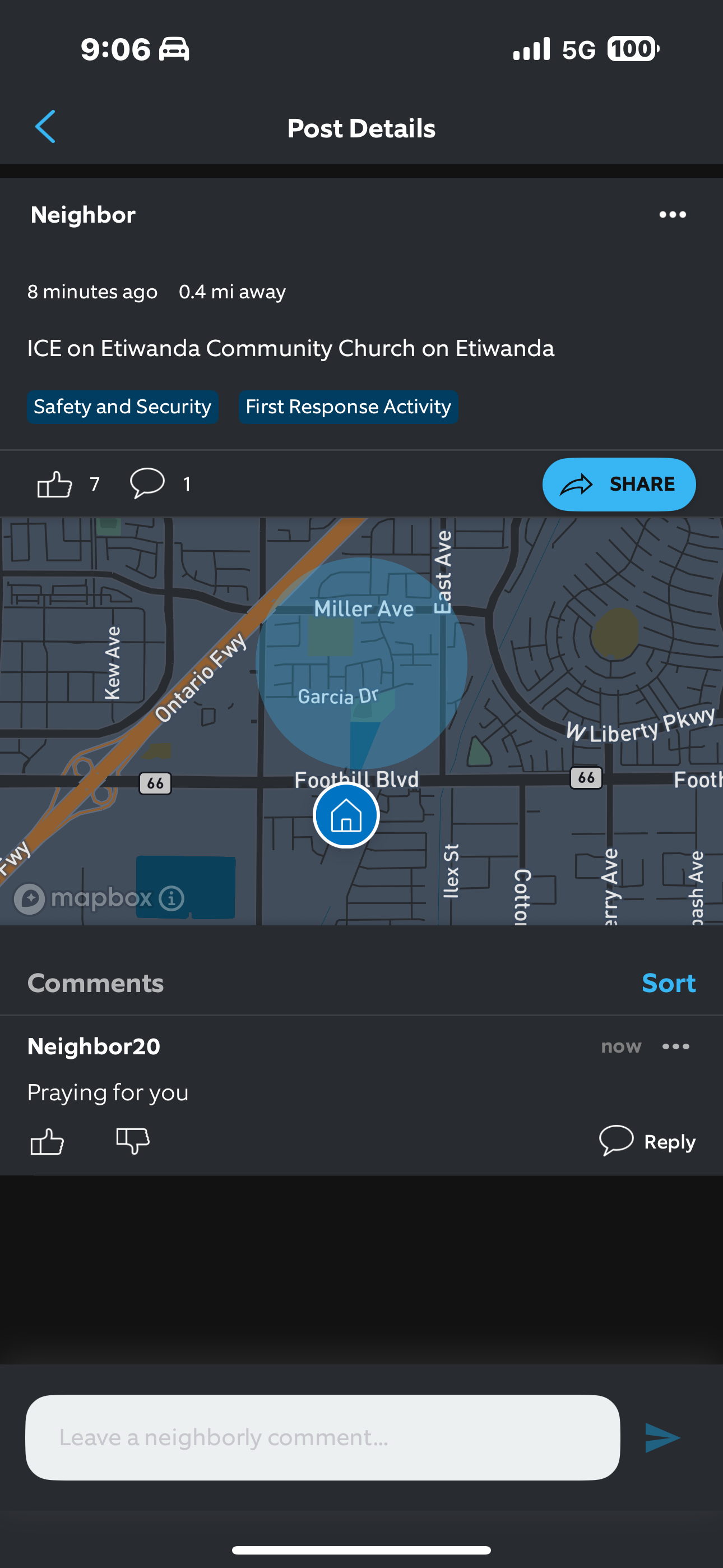Select the Safety and Security tag
Image resolution: width=723 pixels, height=1568 pixels.
point(122,407)
